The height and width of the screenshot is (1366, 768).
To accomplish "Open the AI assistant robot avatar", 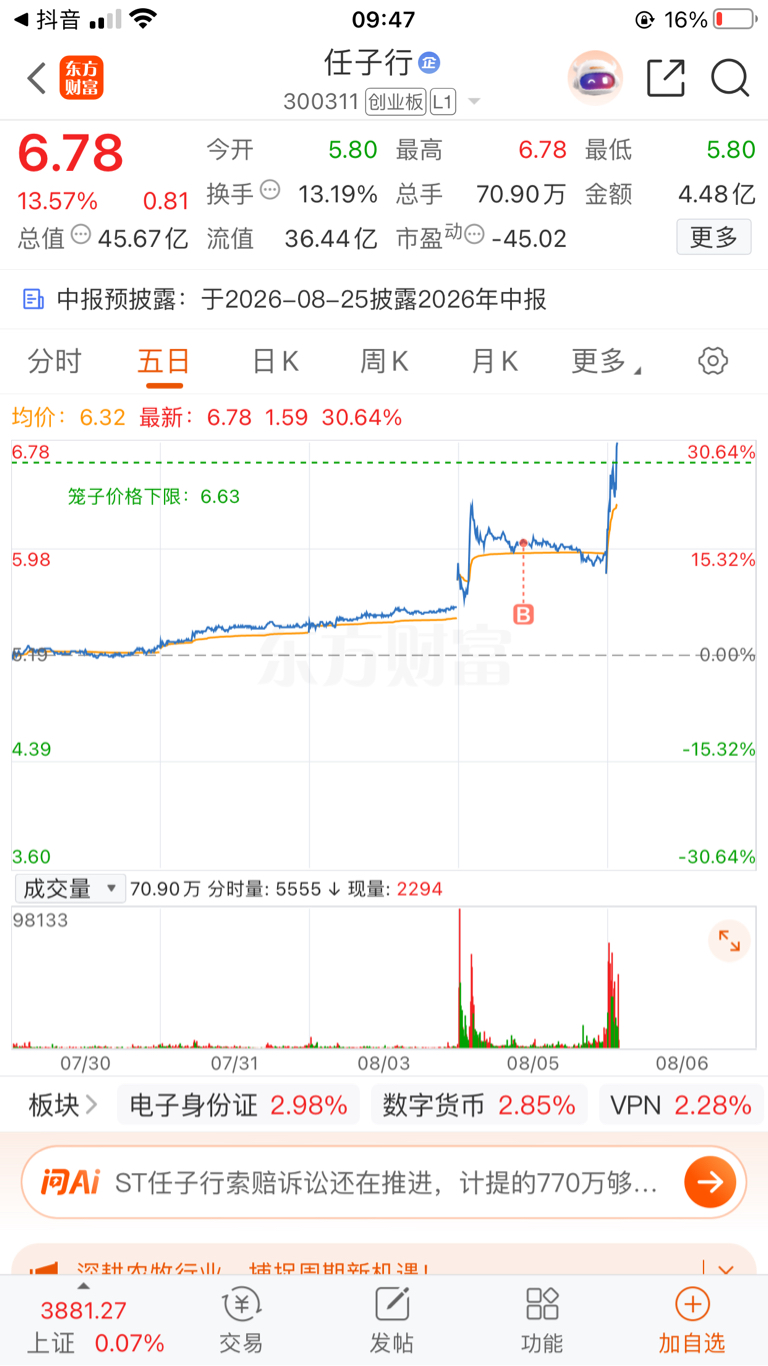I will point(595,78).
